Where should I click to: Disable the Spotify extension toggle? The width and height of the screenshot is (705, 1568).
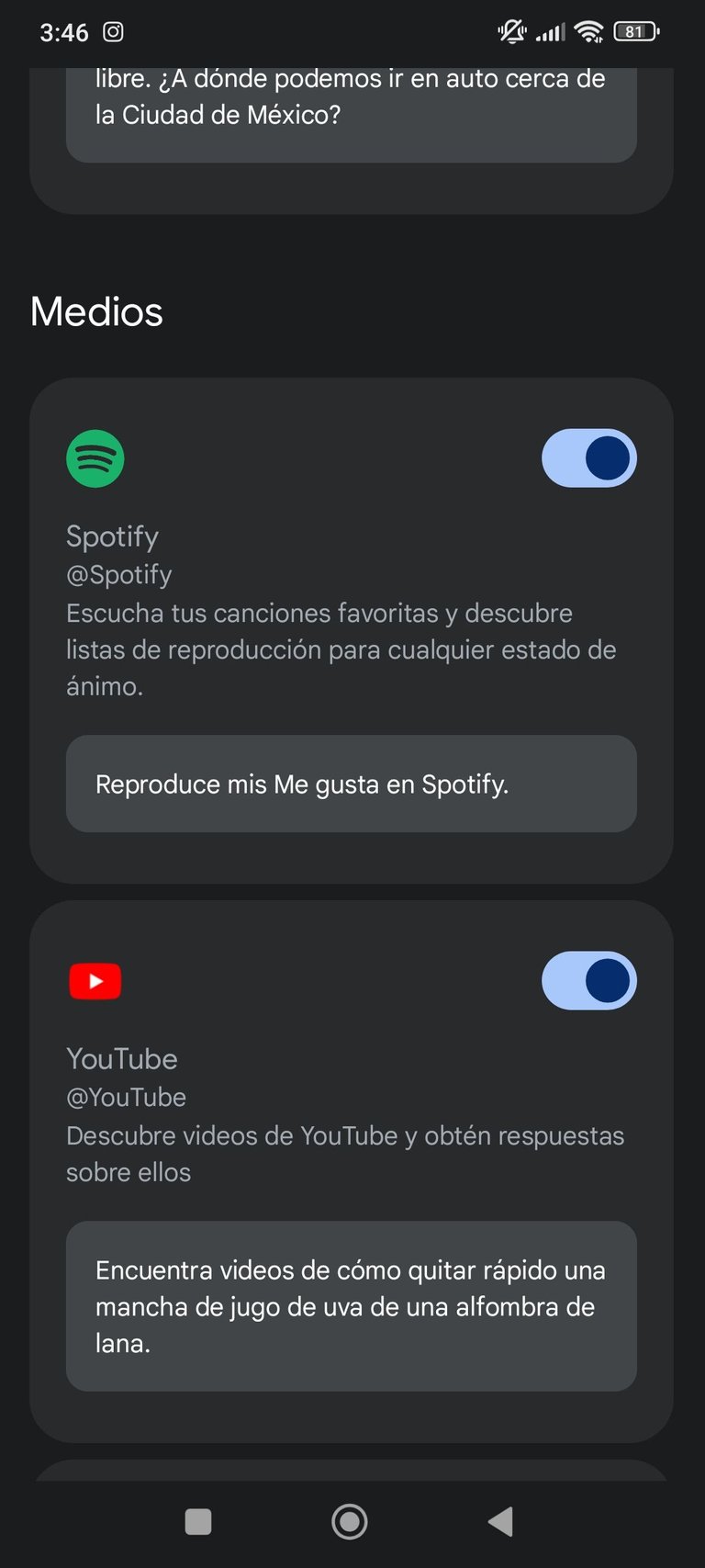[x=588, y=458]
